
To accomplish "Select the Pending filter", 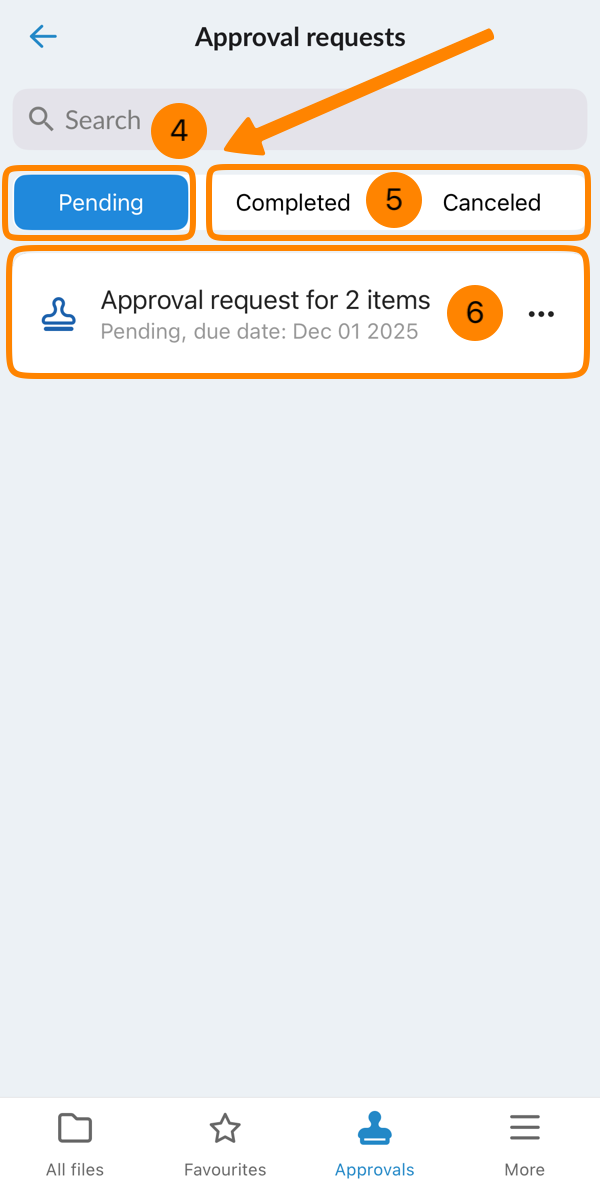I will click(101, 203).
